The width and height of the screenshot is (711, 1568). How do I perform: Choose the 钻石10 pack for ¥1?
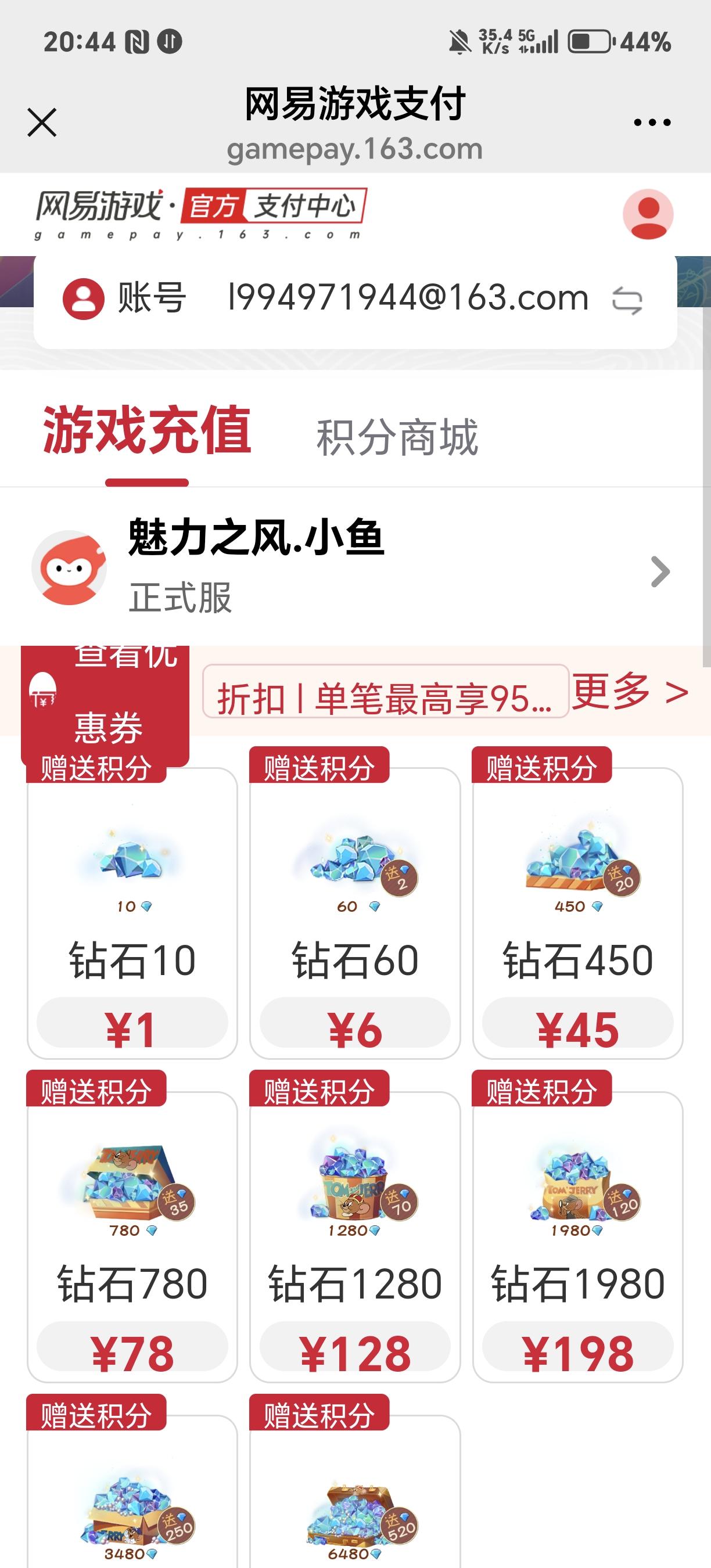pos(132,913)
